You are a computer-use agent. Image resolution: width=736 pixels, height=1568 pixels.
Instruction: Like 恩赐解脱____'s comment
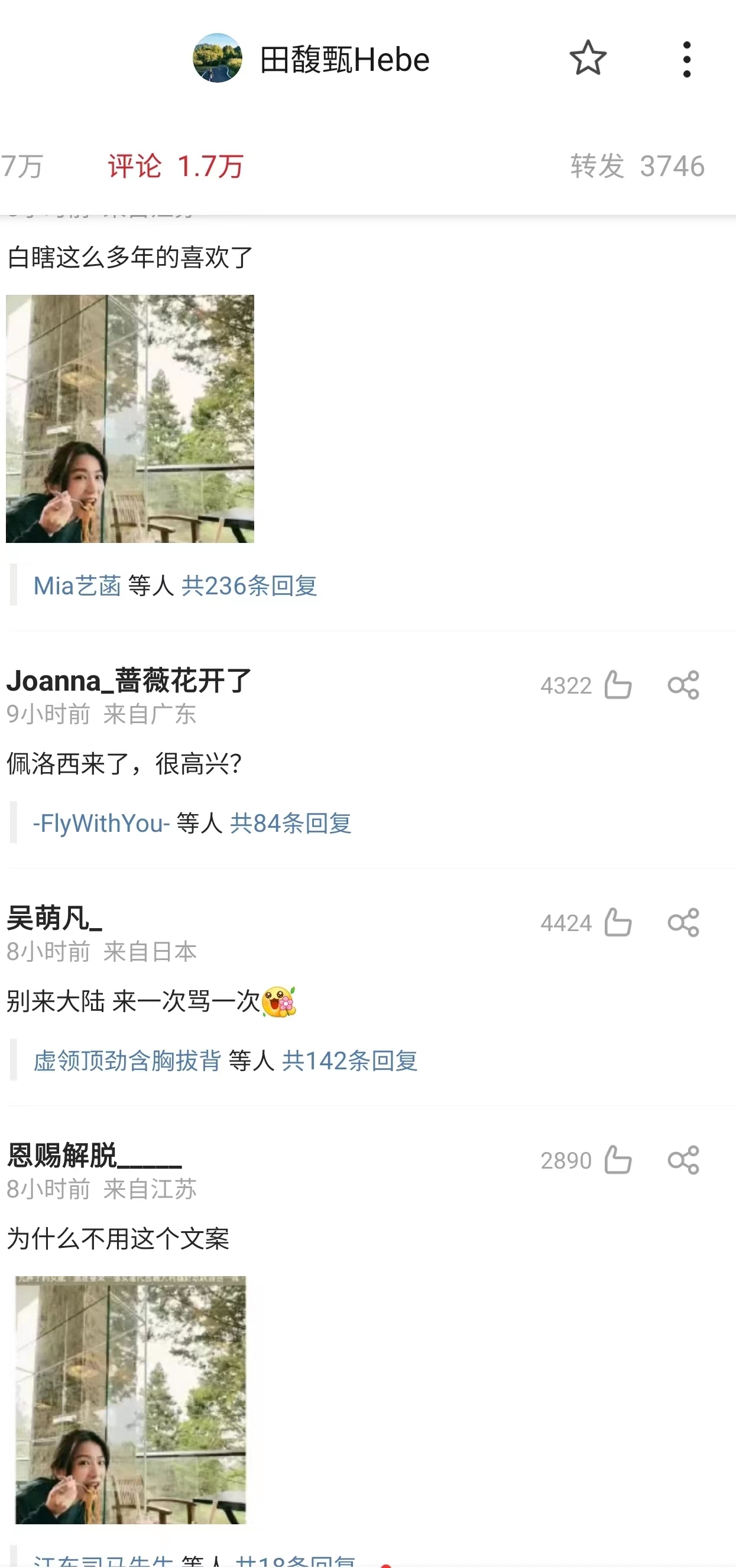[x=619, y=1159]
